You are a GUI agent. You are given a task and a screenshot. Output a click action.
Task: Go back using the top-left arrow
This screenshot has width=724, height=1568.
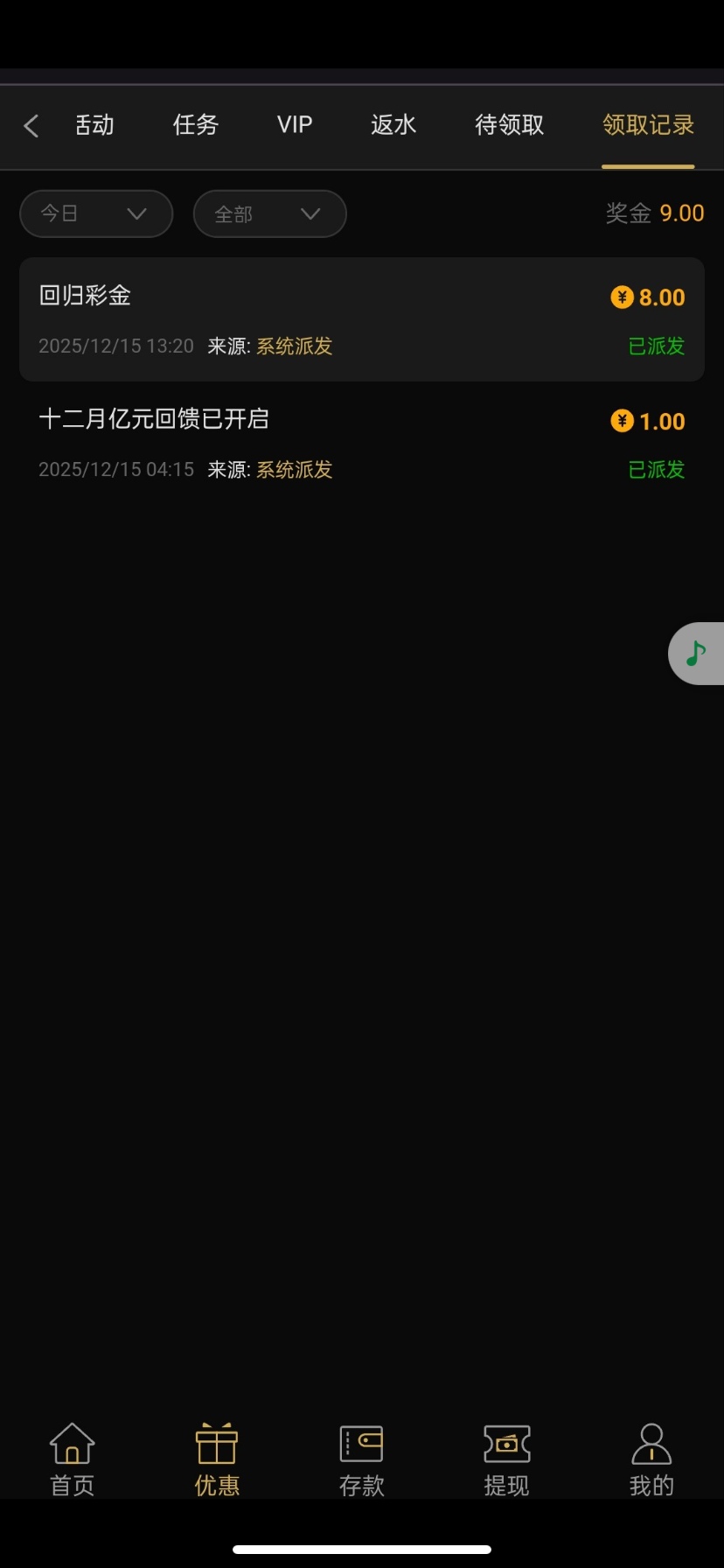click(31, 126)
